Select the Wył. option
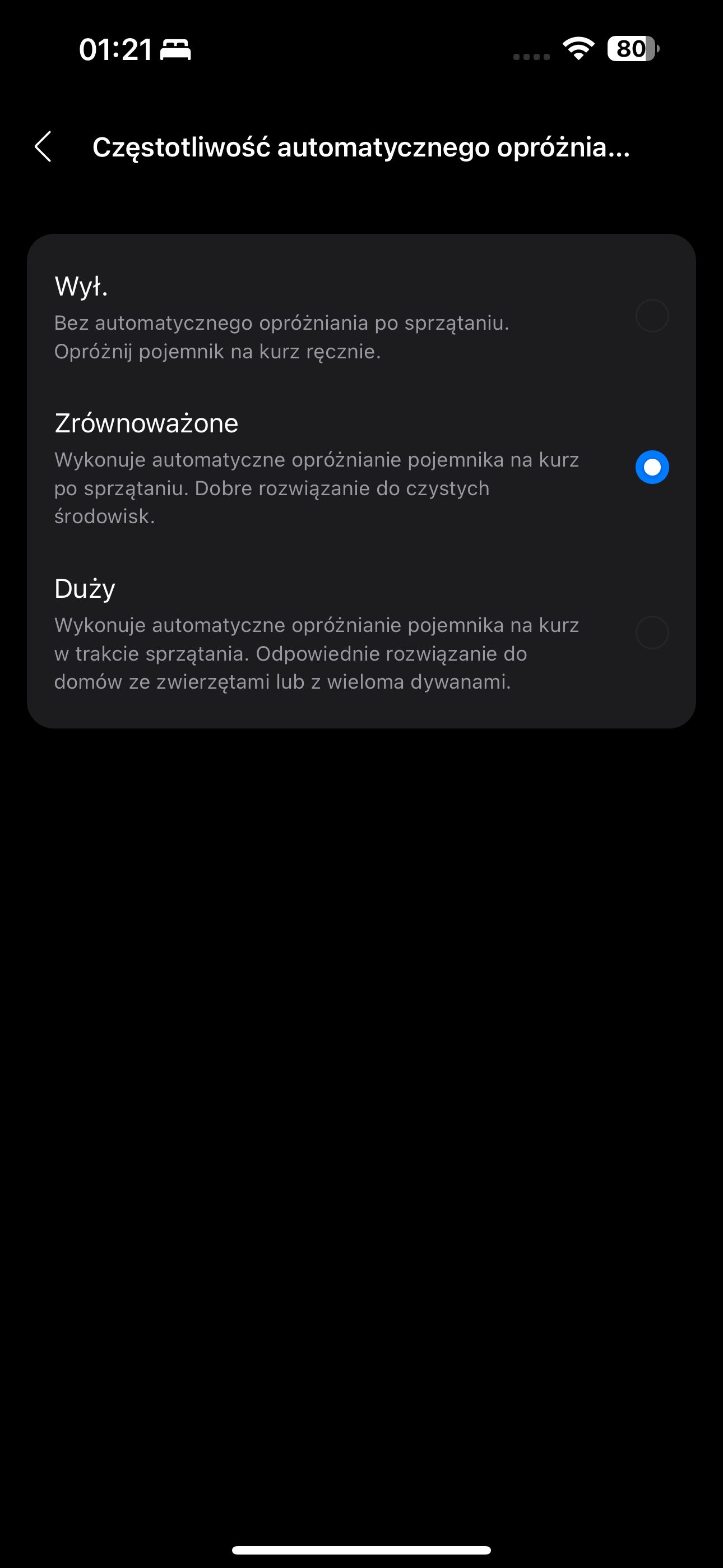This screenshot has height=1568, width=723. (361, 317)
